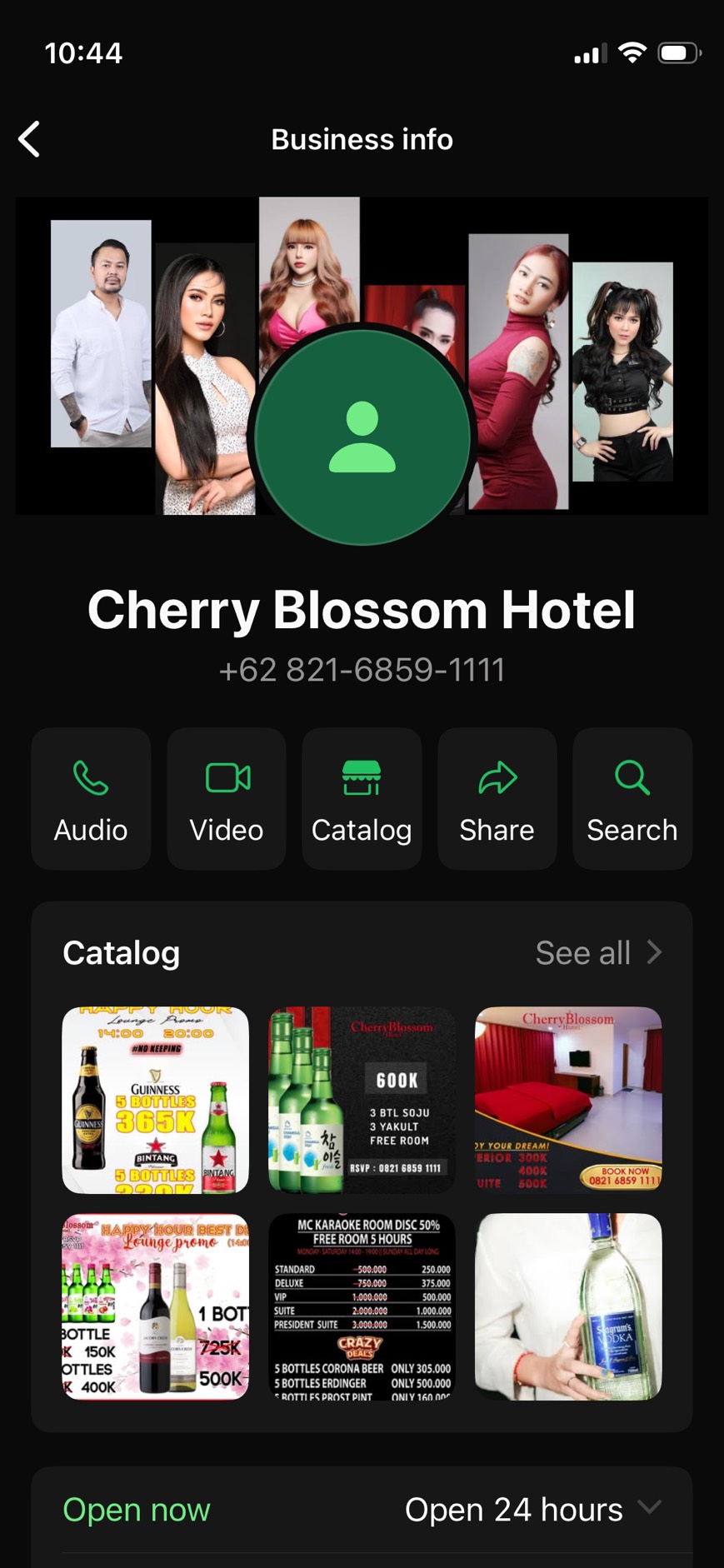Share this business profile
This screenshot has width=724, height=1568.
click(497, 799)
